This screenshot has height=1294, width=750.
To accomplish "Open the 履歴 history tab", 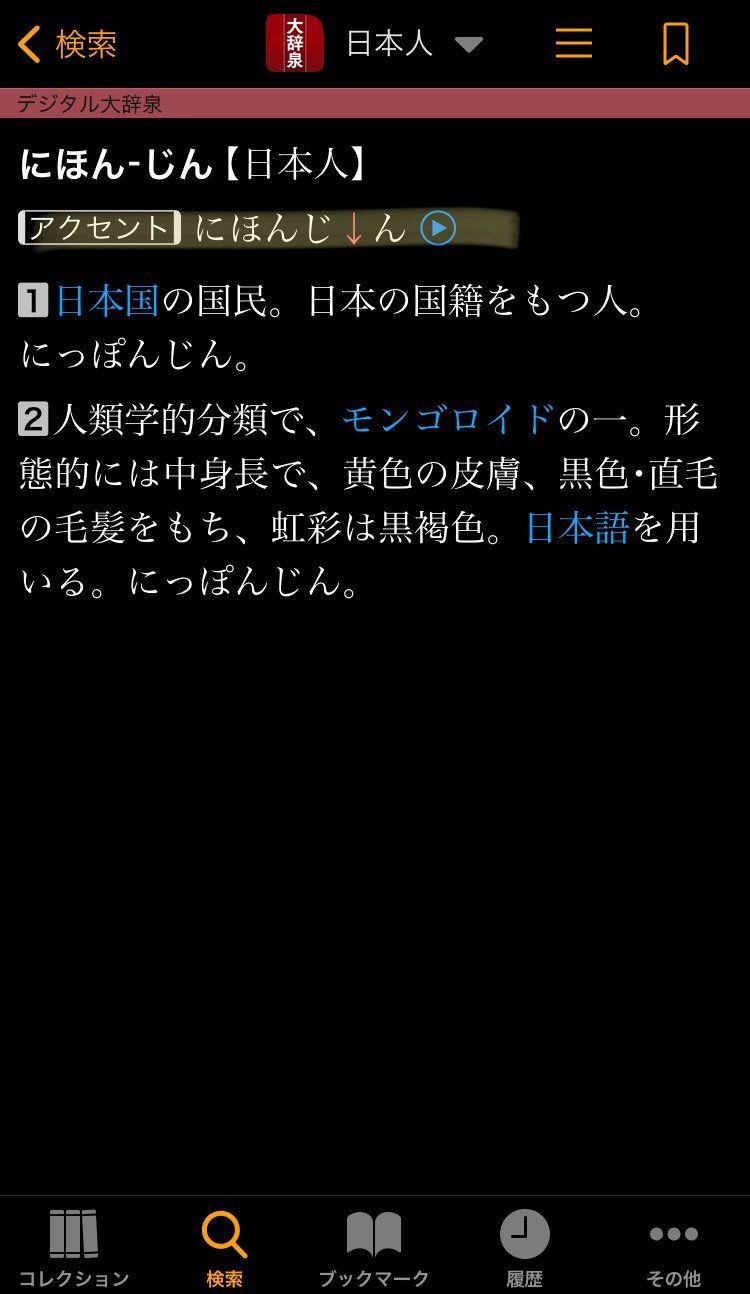I will (x=524, y=1248).
